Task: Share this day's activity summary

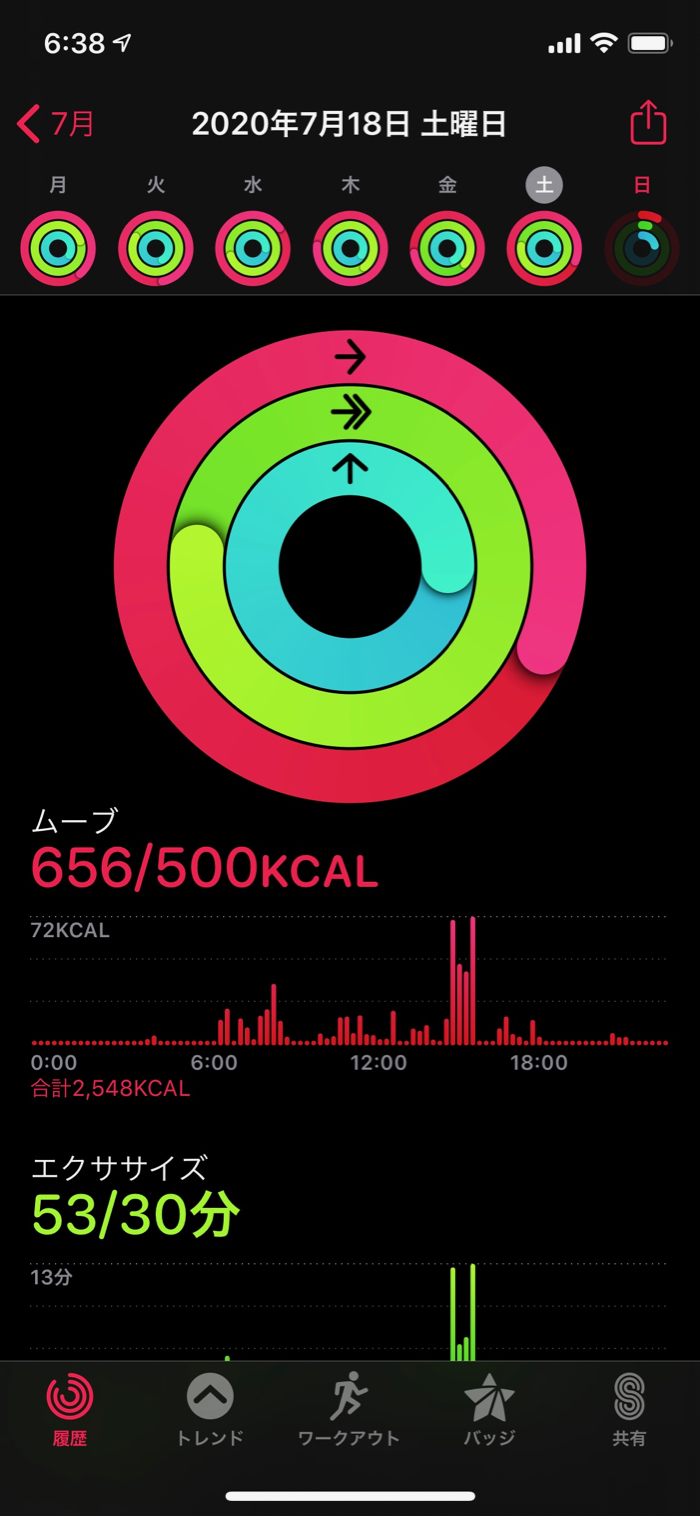Action: tap(648, 123)
